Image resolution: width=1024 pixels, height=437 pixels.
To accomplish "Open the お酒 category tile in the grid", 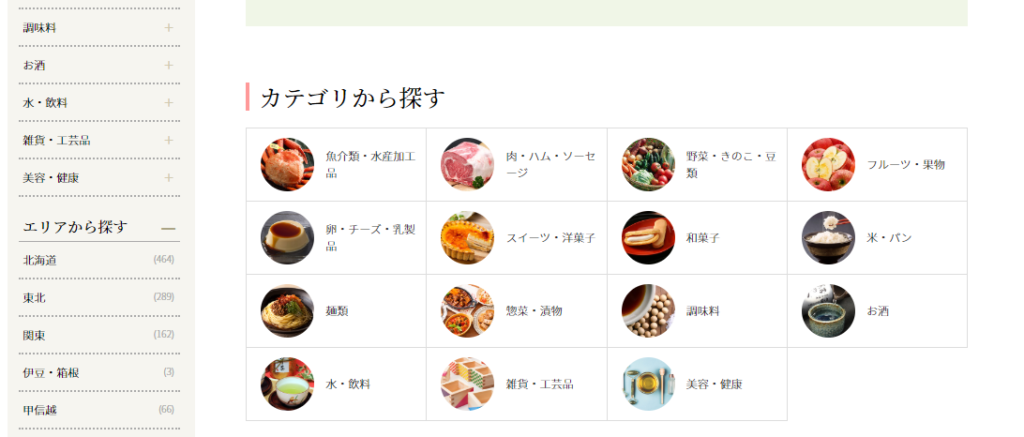I will pyautogui.click(x=877, y=311).
